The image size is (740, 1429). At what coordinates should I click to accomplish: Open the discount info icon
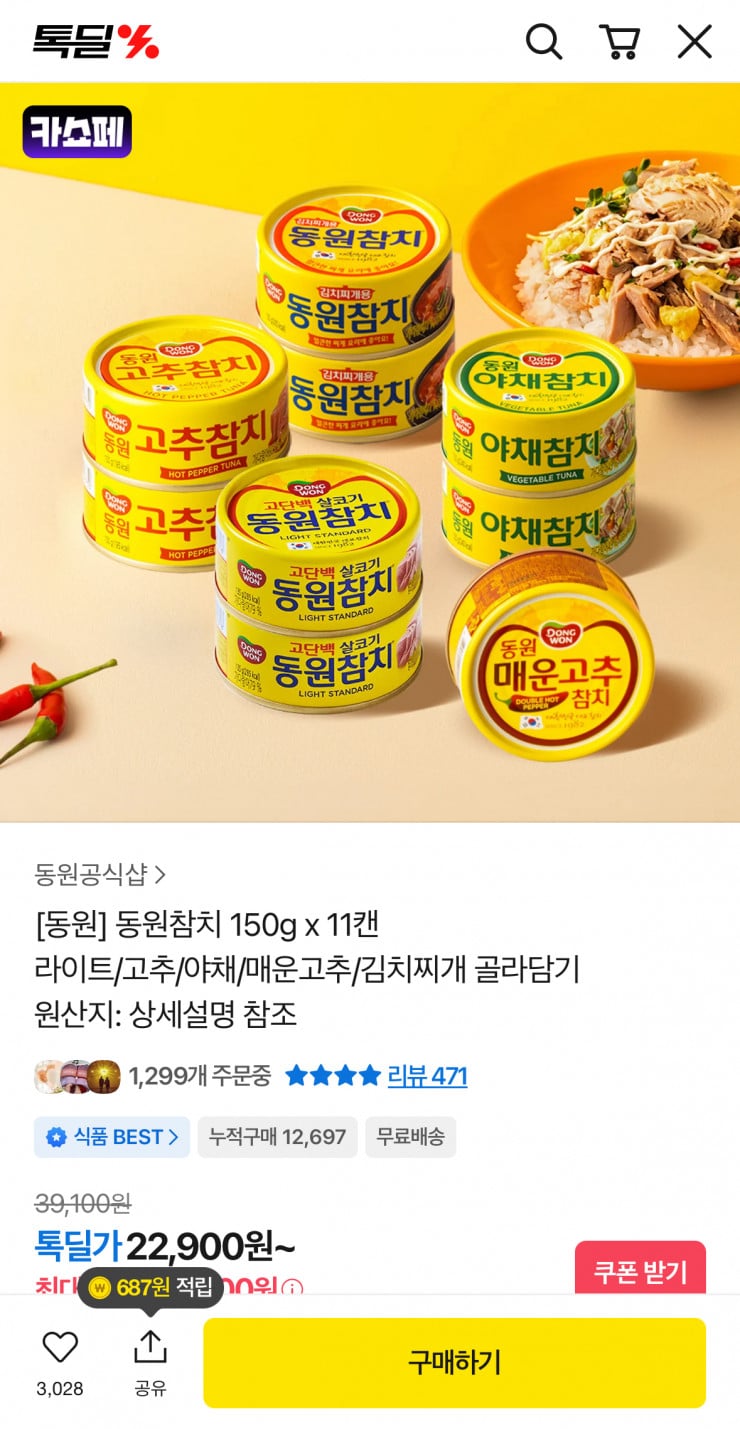[x=291, y=1288]
